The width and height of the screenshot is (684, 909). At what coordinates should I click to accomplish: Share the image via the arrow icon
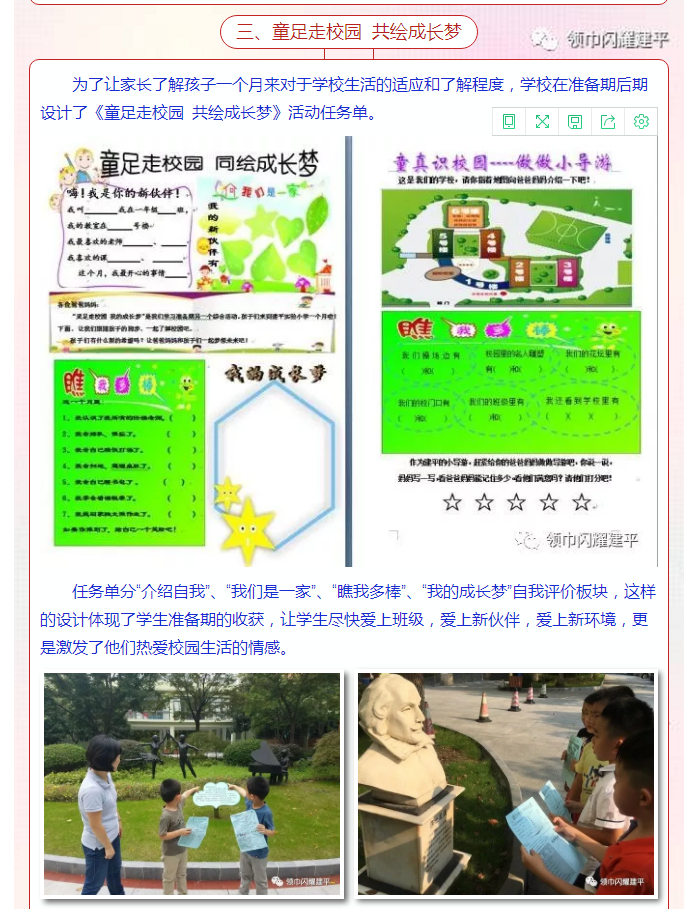608,122
